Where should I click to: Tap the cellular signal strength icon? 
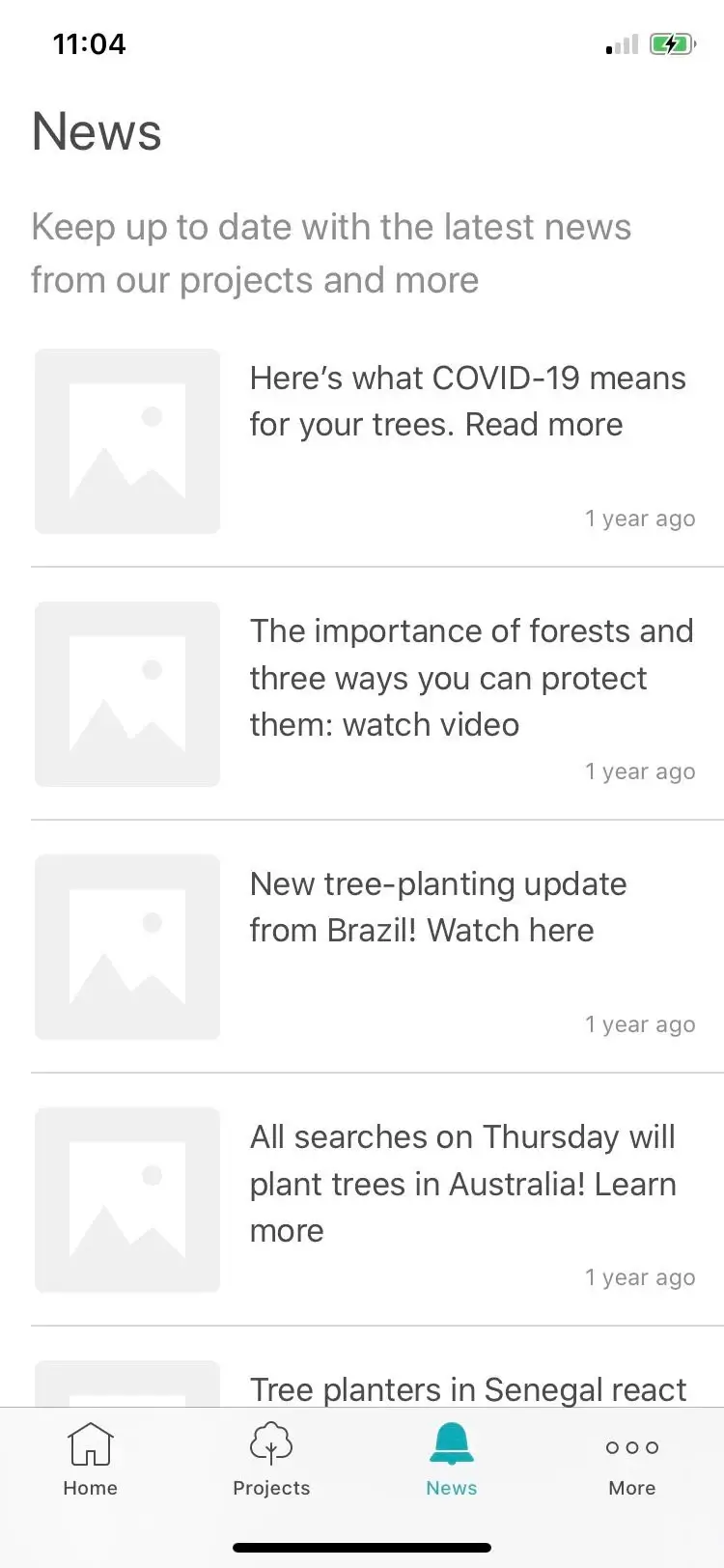[621, 43]
